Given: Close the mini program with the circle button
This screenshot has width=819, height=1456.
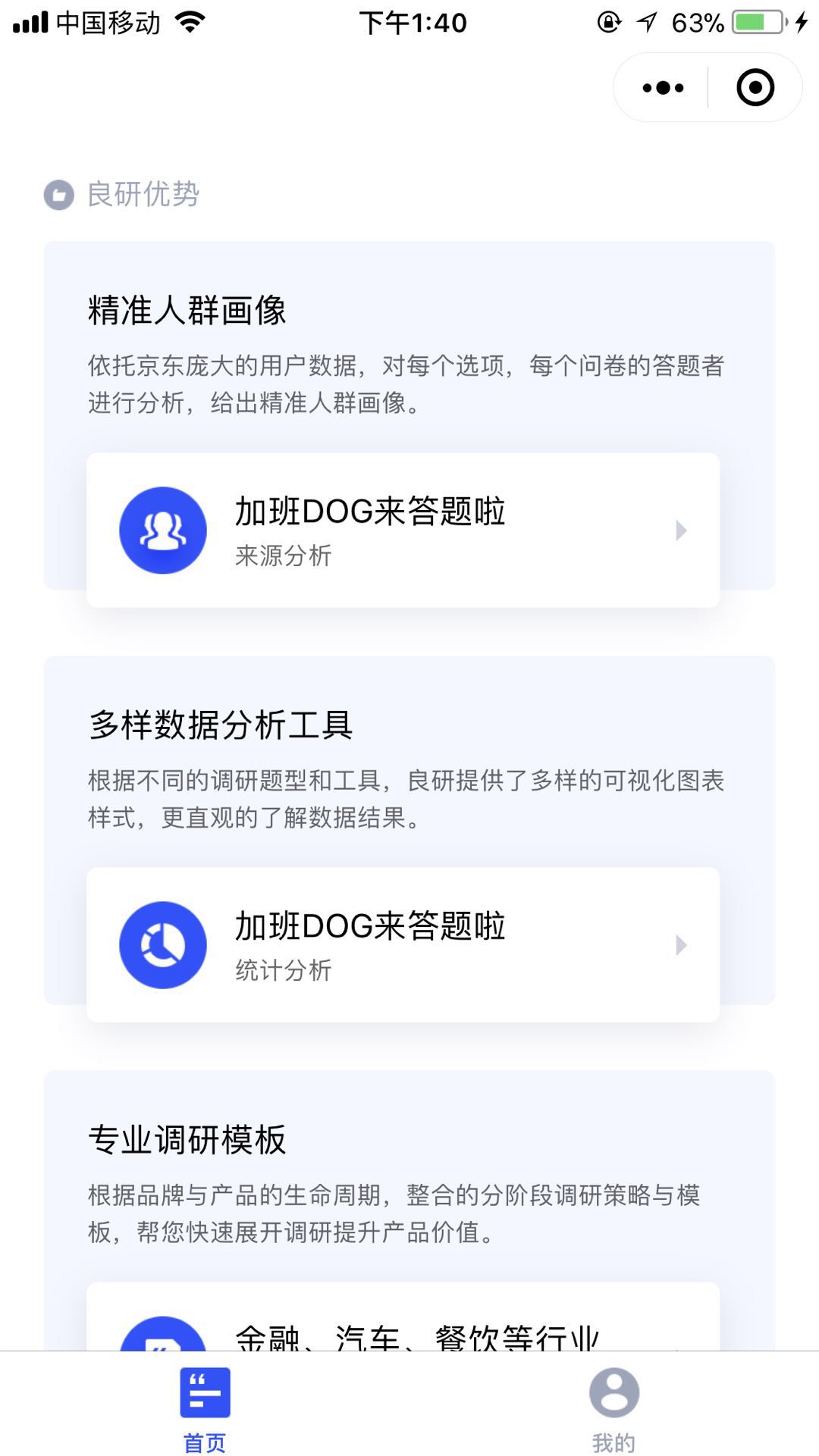Looking at the screenshot, I should pyautogui.click(x=755, y=88).
